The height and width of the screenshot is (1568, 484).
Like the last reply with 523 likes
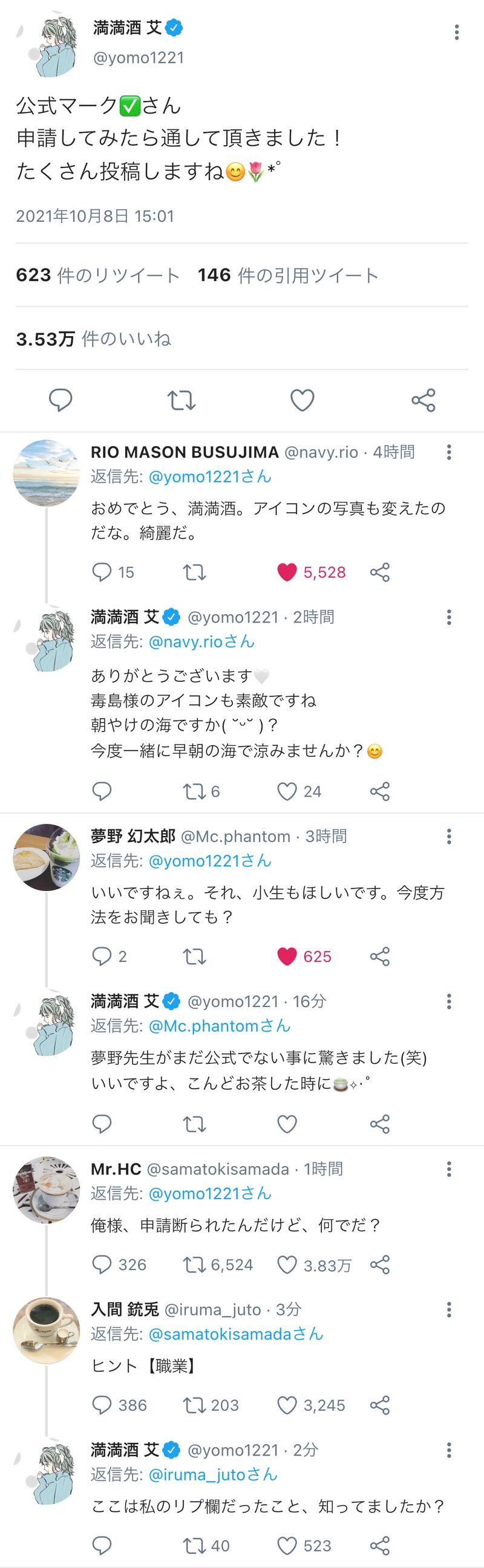(x=287, y=1546)
